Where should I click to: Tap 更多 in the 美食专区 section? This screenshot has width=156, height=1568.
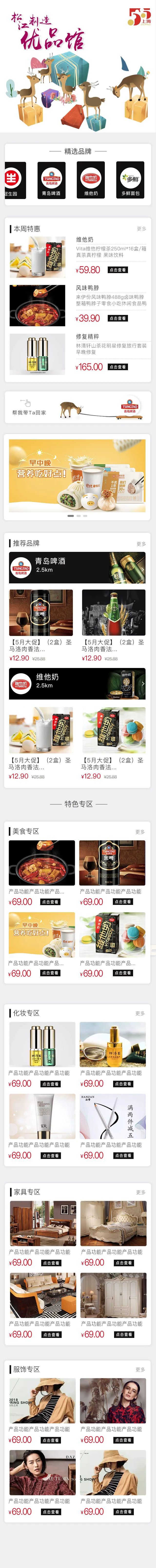[x=140, y=832]
